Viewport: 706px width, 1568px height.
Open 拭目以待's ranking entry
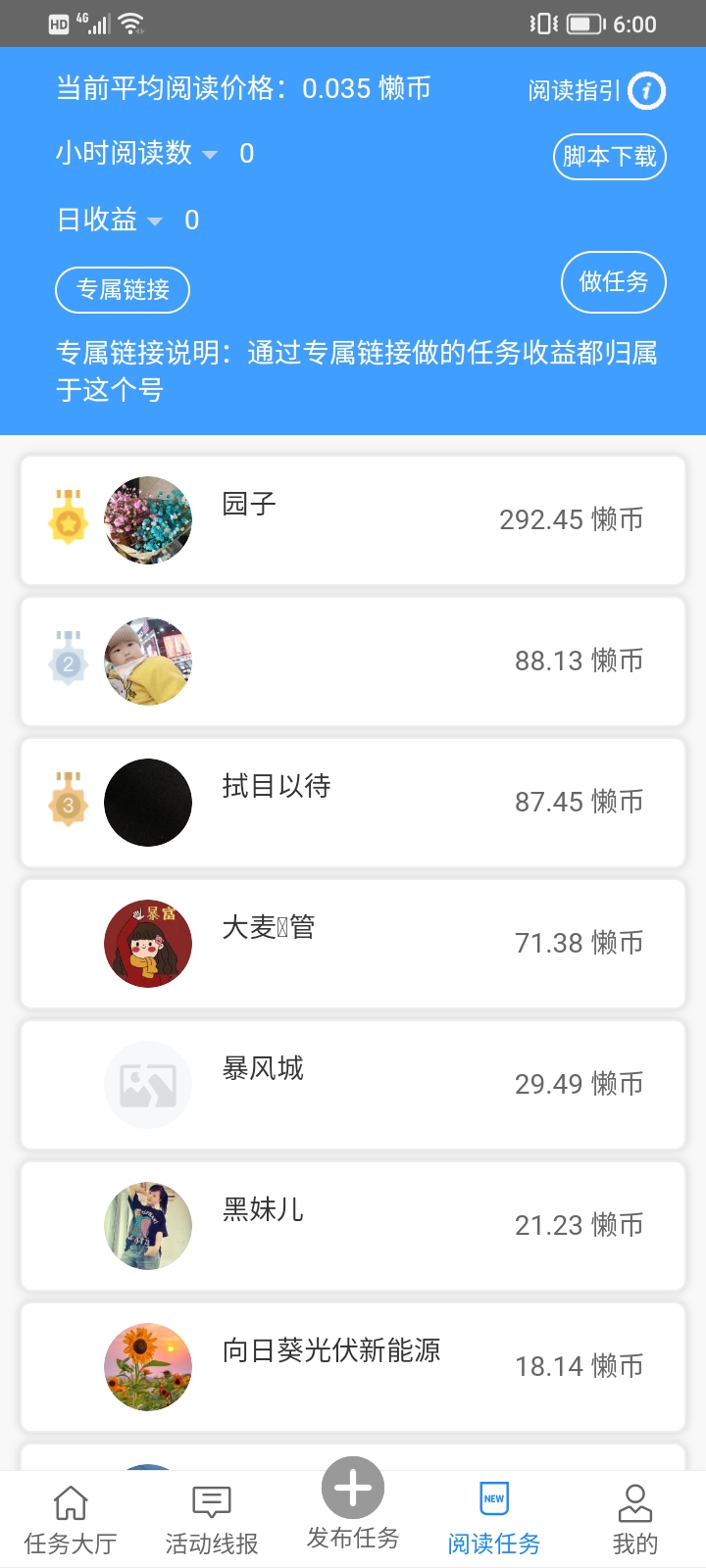pyautogui.click(x=353, y=803)
